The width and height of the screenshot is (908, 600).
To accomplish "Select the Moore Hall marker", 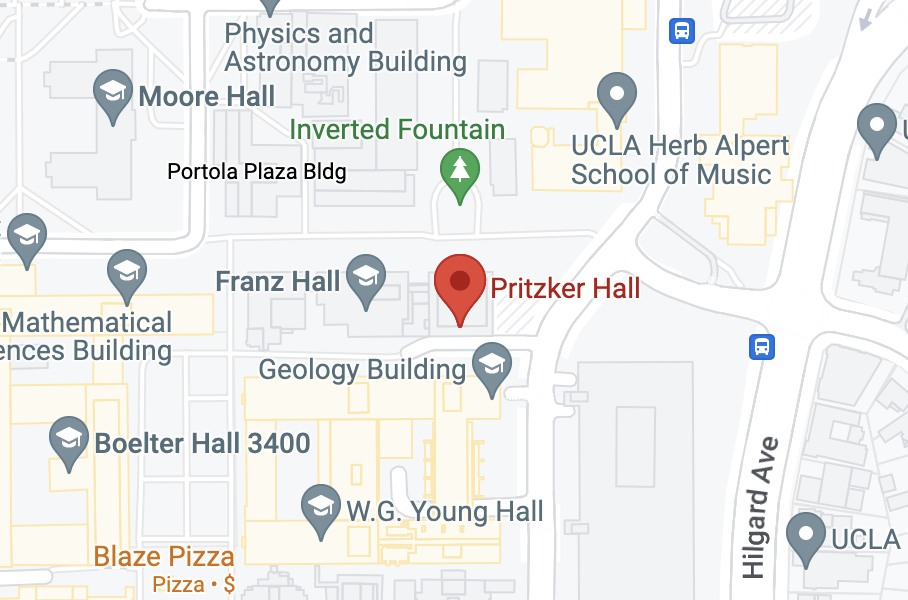I will [113, 93].
